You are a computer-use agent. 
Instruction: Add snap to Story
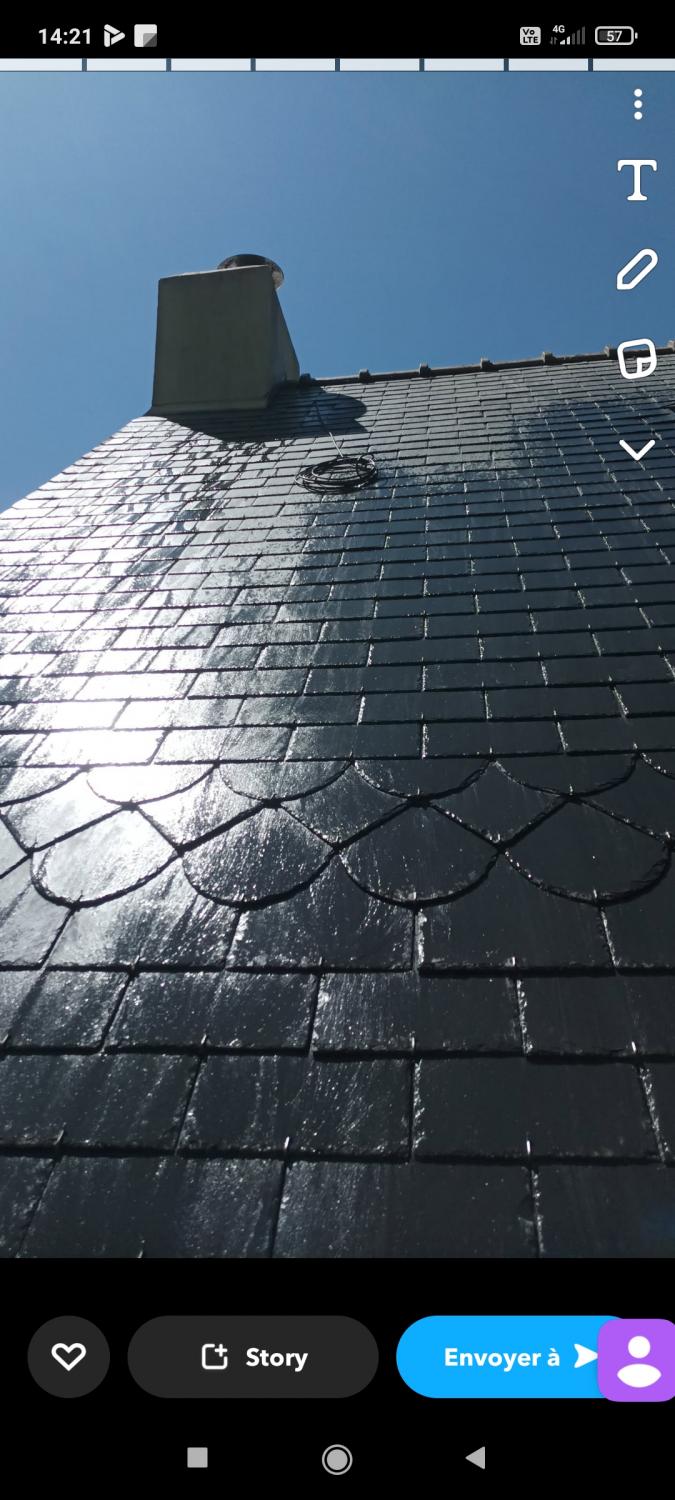tap(253, 1357)
